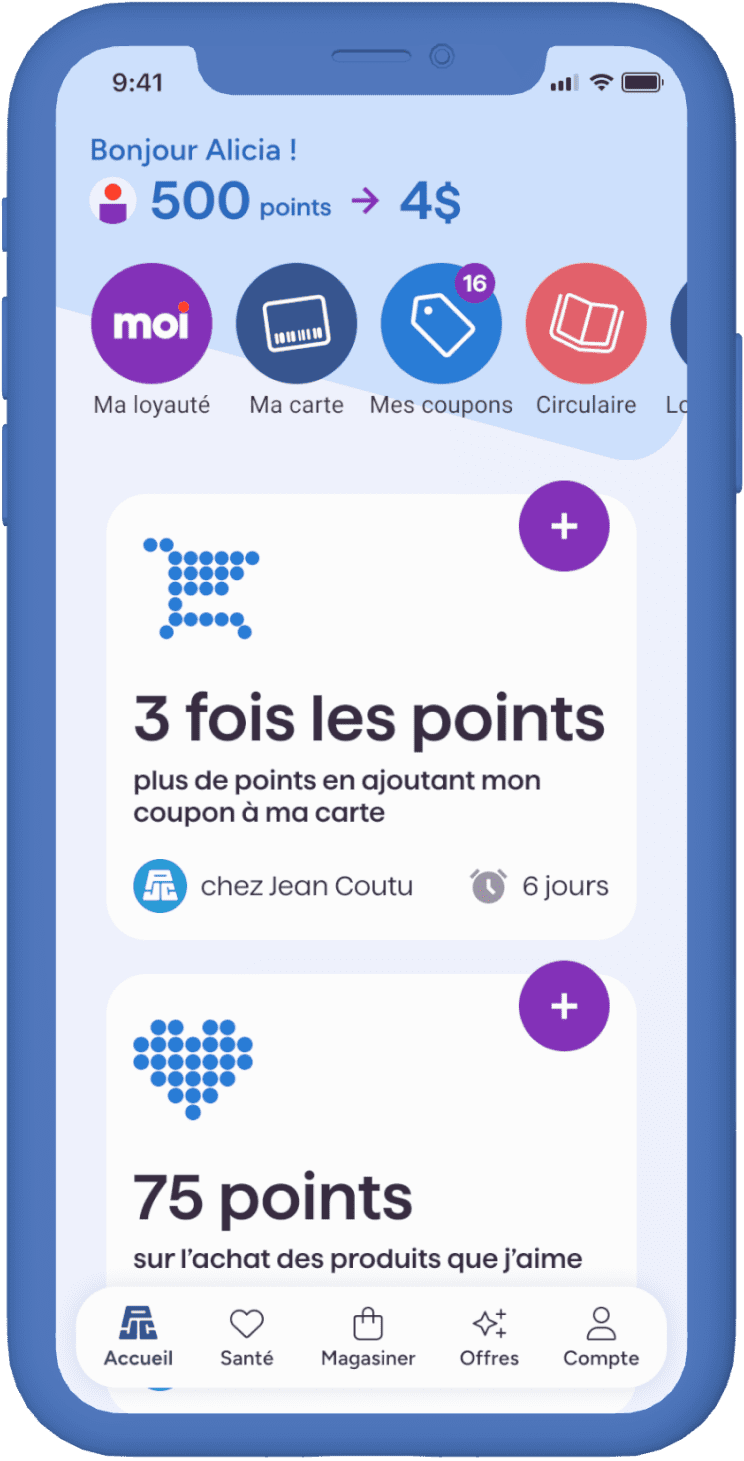Switch to the Accueil tab
The height and width of the screenshot is (1461, 744).
click(138, 1337)
